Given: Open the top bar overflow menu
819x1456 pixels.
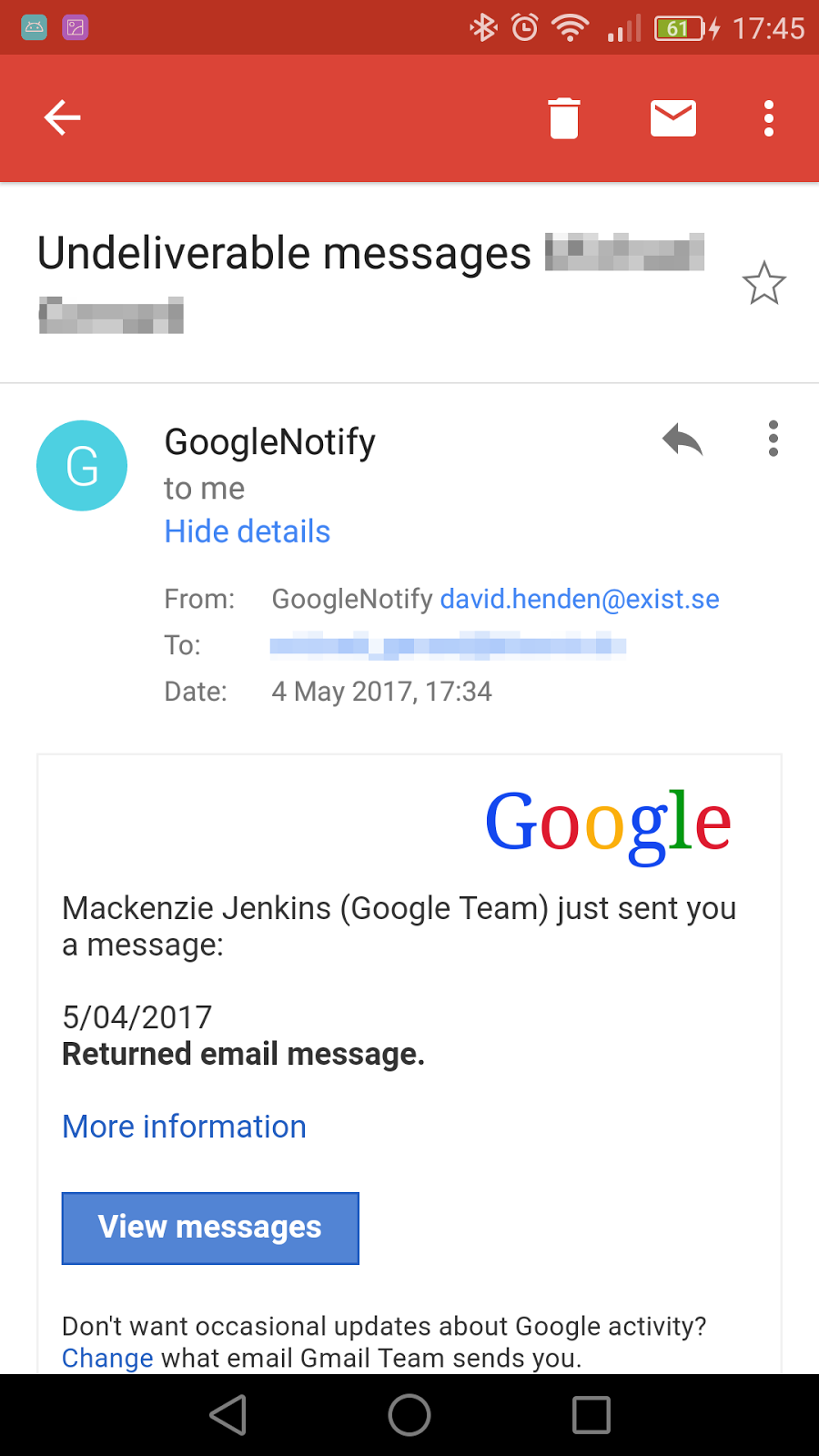Looking at the screenshot, I should point(769,118).
